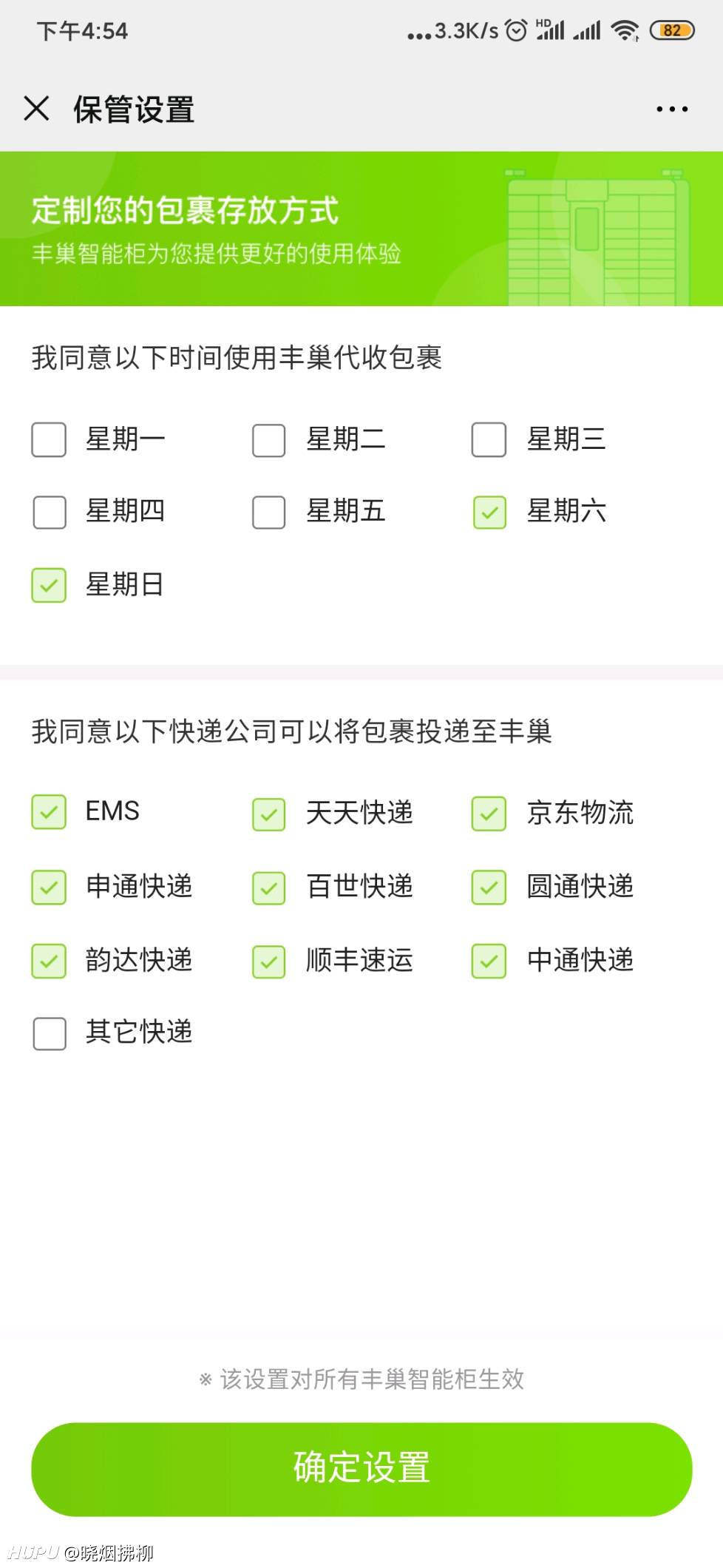Toggle off 百世快递
Viewport: 723px width, 1568px height.
click(268, 888)
